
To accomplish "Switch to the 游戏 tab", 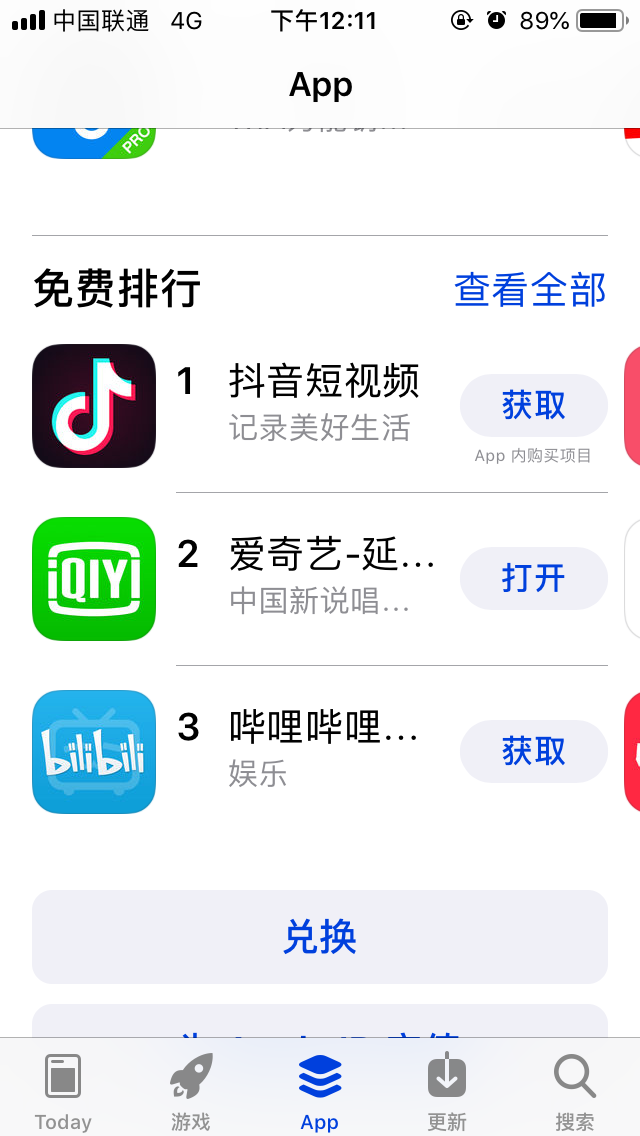I will (190, 1092).
